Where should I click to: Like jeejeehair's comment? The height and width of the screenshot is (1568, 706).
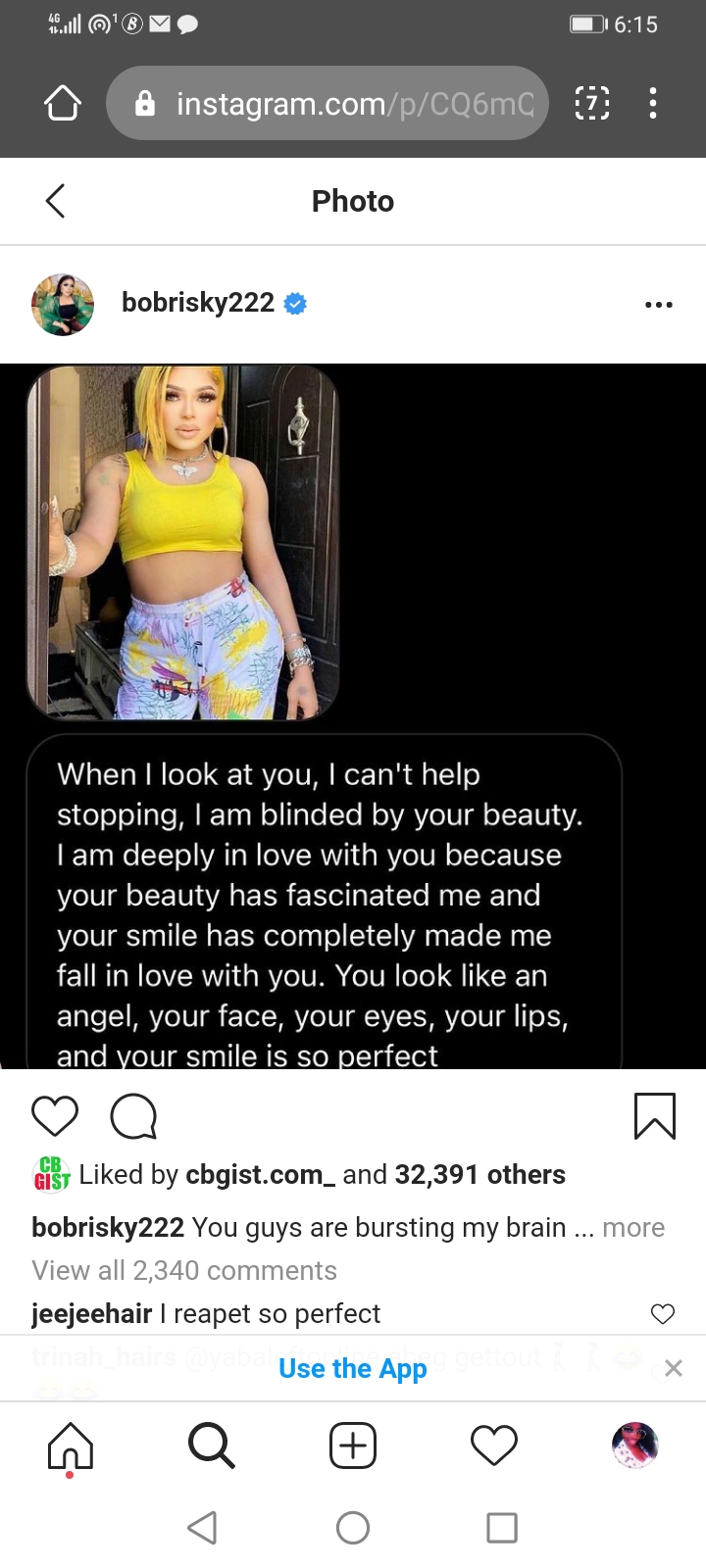[x=663, y=1313]
